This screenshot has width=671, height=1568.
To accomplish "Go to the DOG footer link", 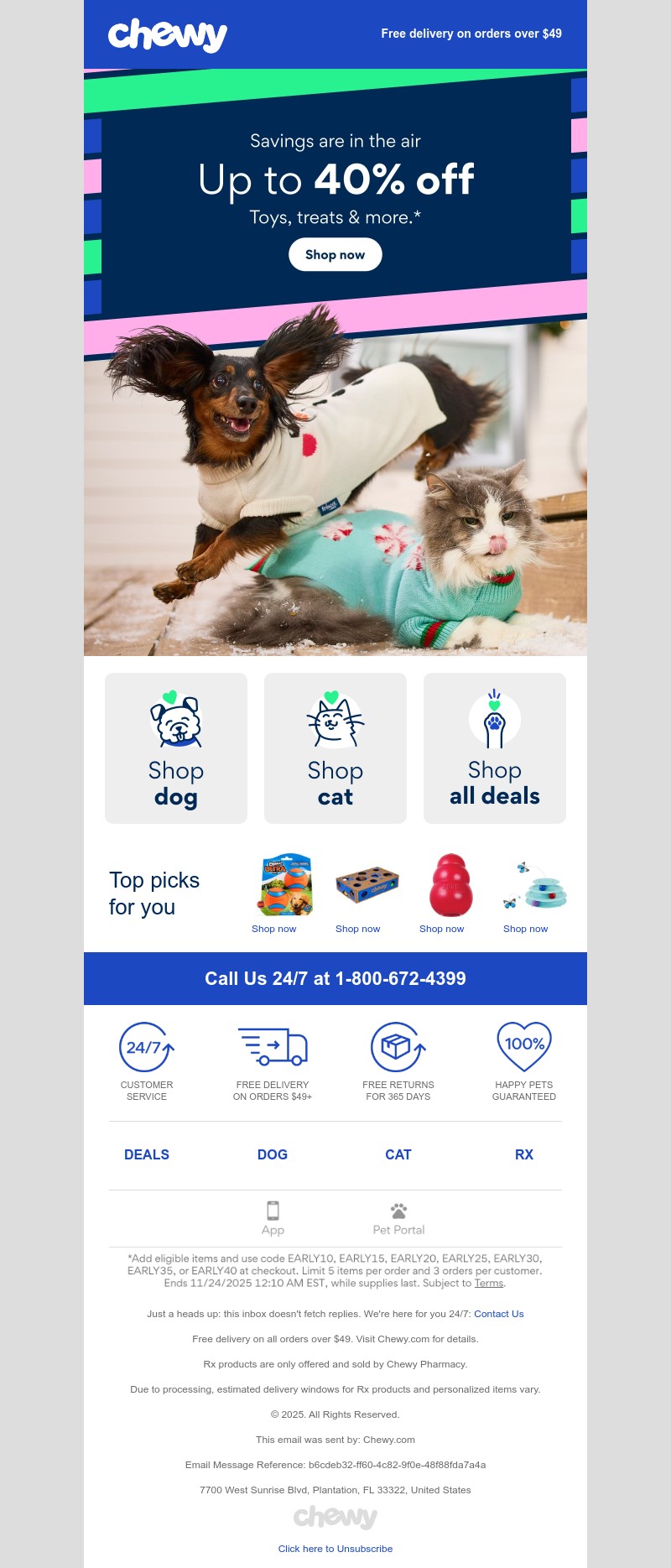I will [273, 1154].
